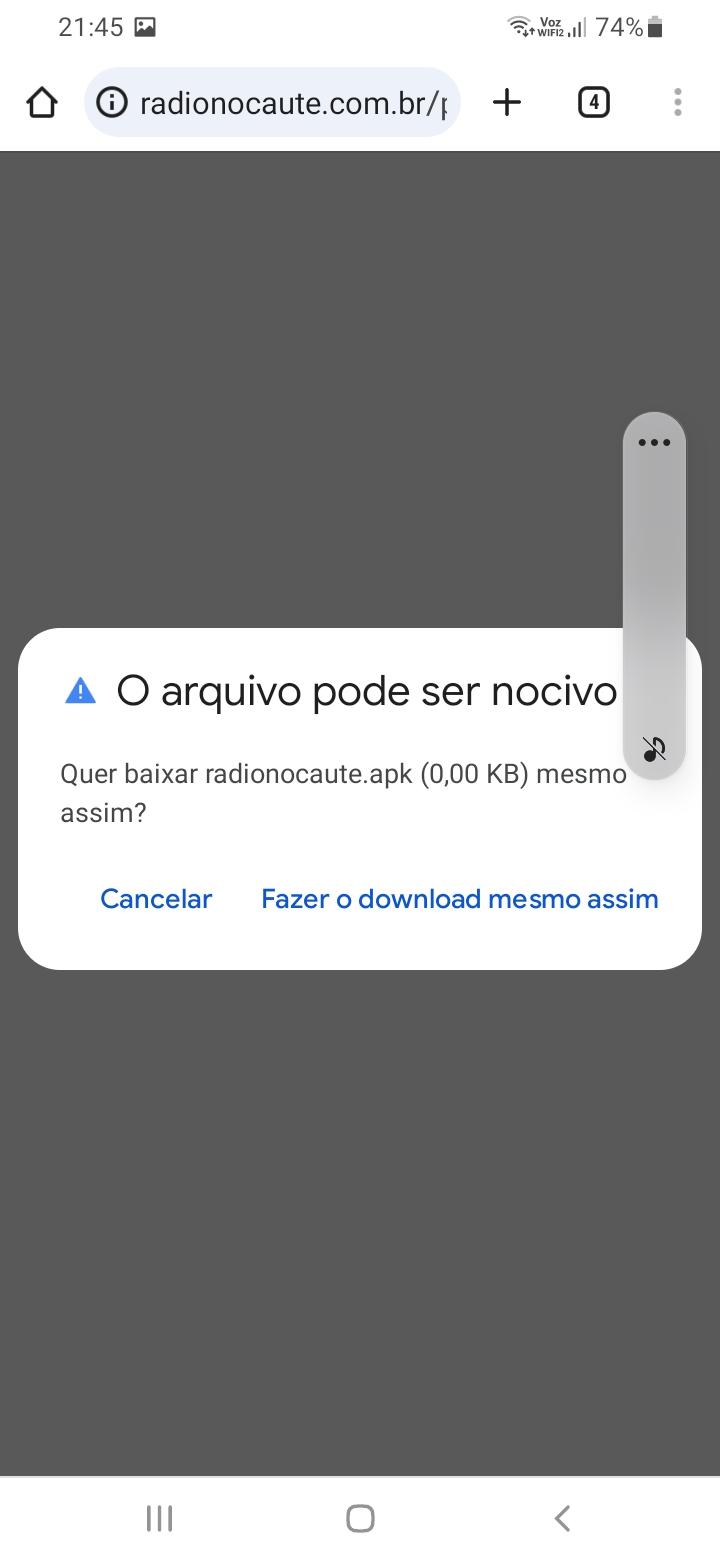
Task: Tap the muted music note on volume panel
Action: click(x=654, y=748)
